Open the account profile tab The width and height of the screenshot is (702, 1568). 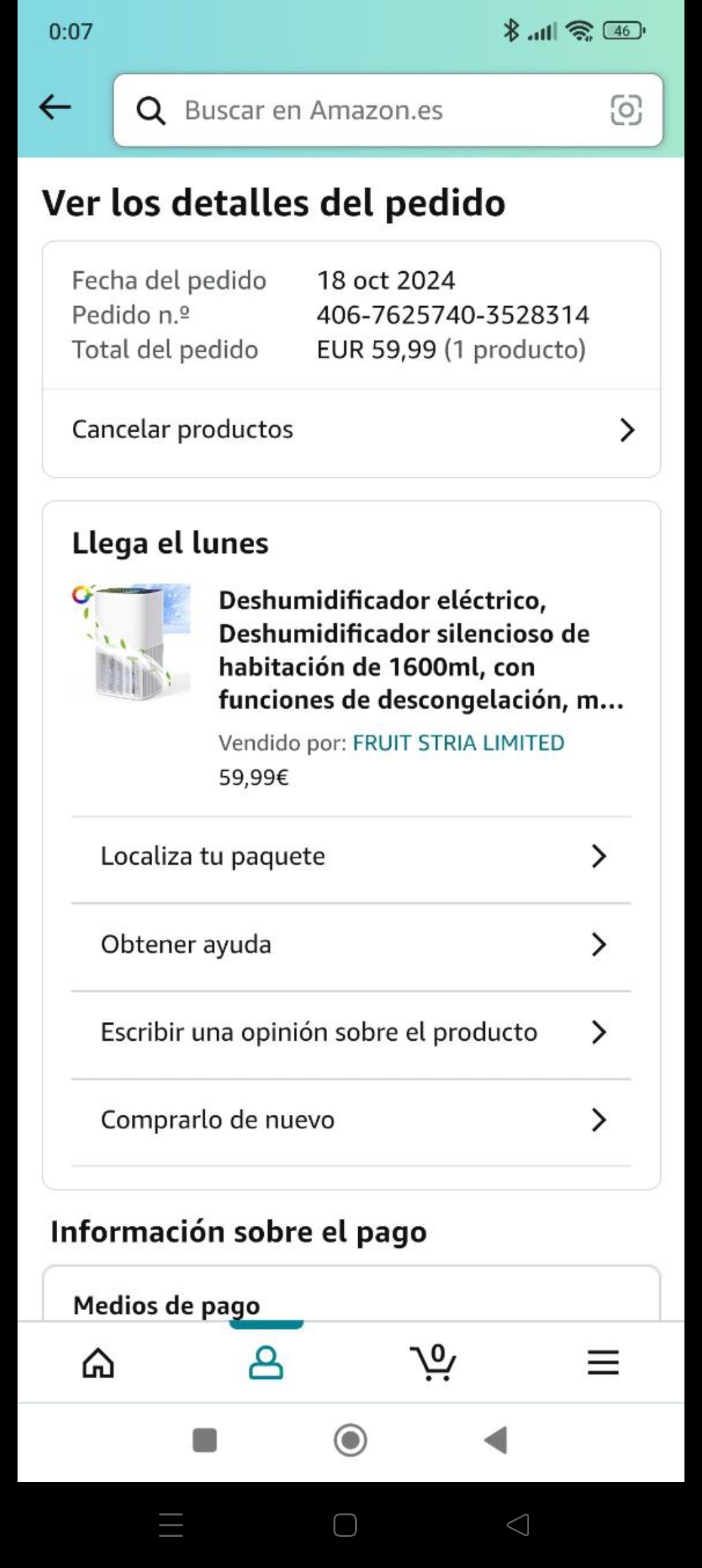coord(266,1362)
